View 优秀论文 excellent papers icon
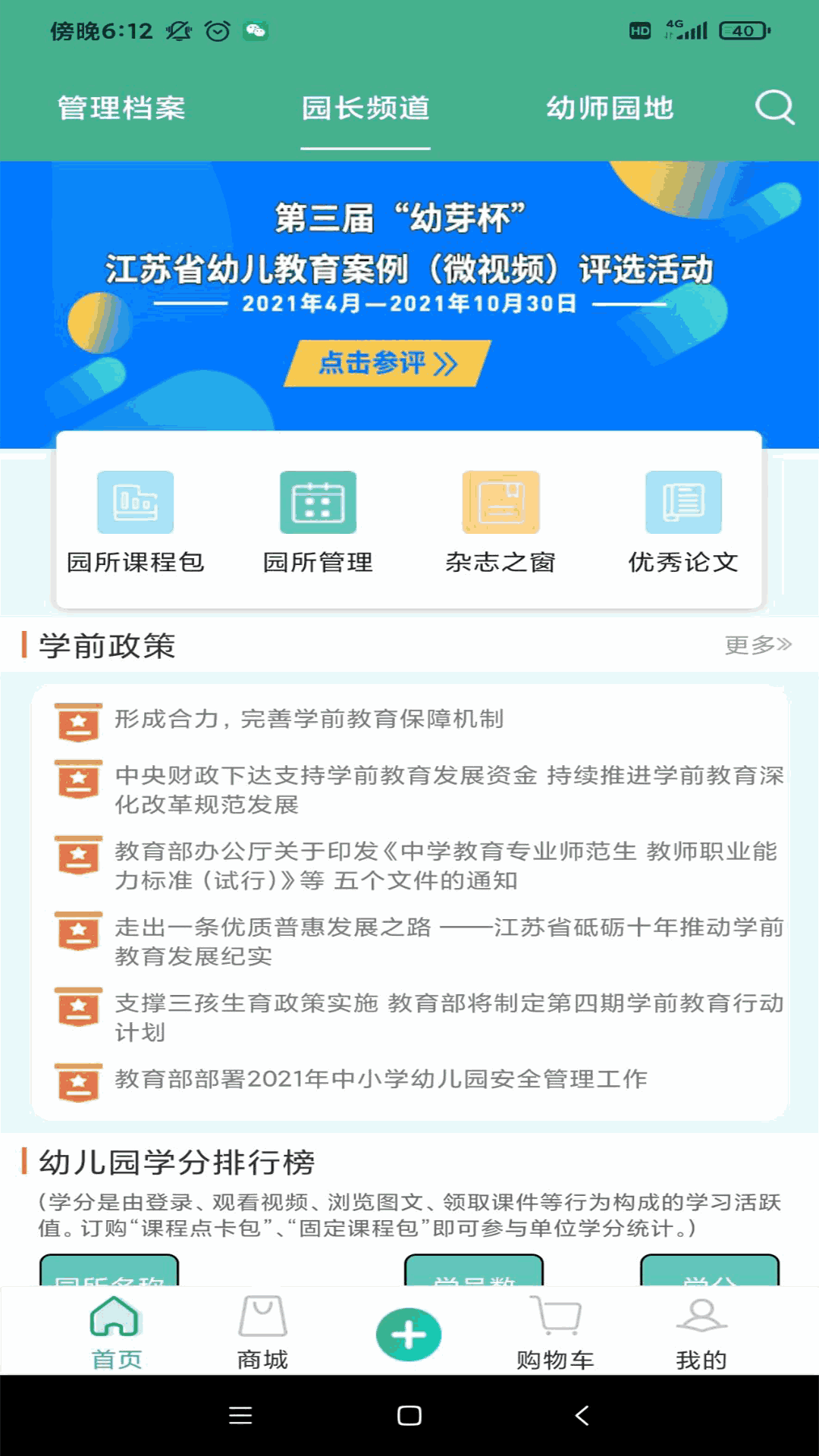The height and width of the screenshot is (1456, 819). 682,503
